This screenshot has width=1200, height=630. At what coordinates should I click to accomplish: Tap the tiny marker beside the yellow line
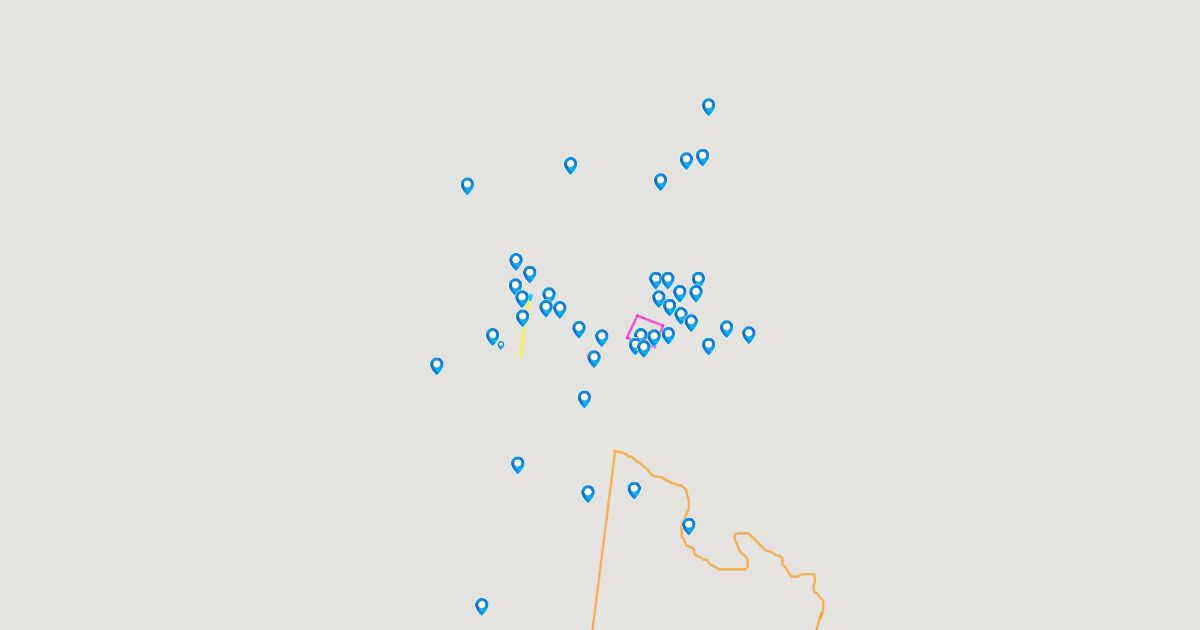click(501, 345)
